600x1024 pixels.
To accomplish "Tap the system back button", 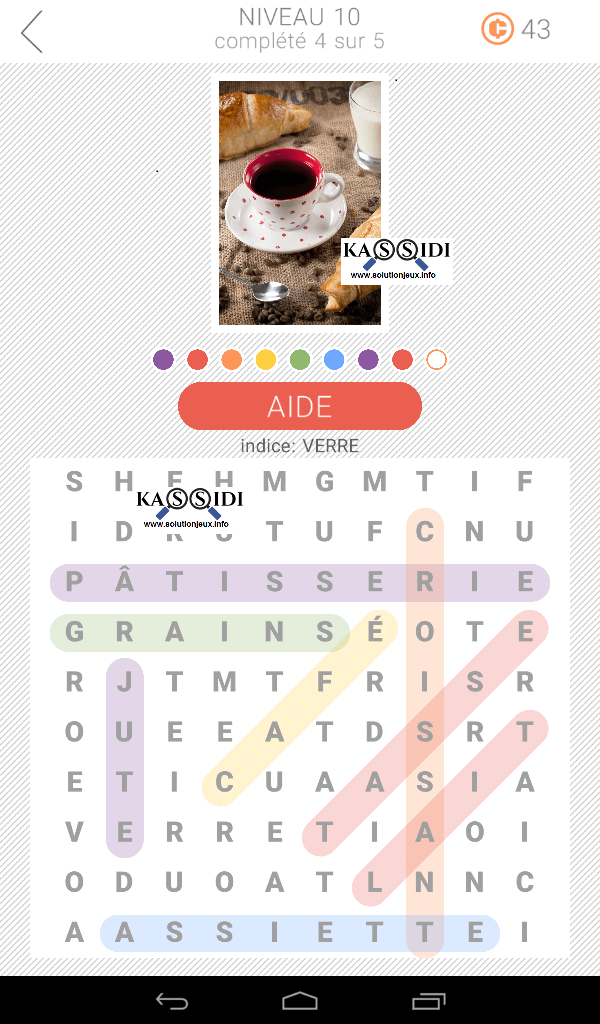I will coord(172,1000).
